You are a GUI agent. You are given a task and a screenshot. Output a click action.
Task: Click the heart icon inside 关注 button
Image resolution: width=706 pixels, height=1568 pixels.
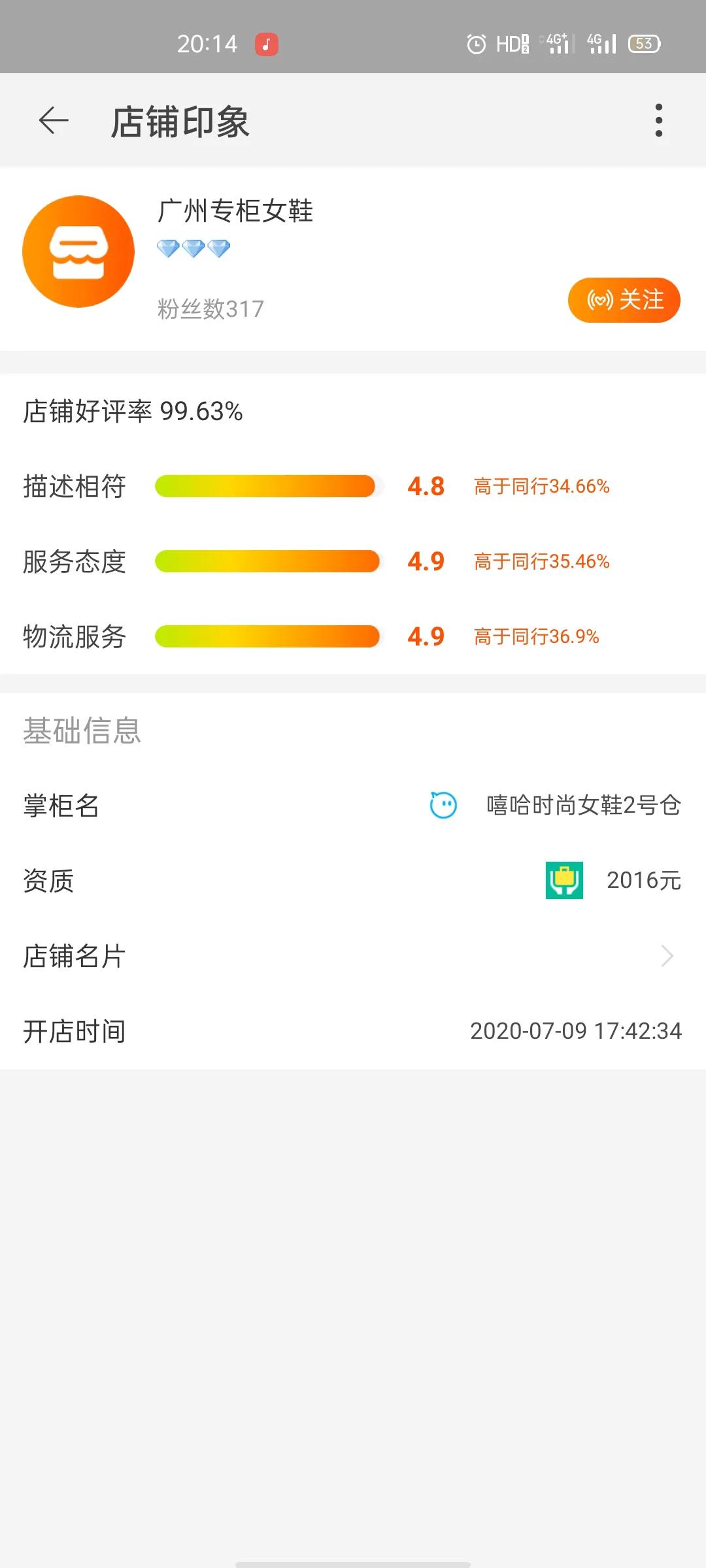coord(599,299)
